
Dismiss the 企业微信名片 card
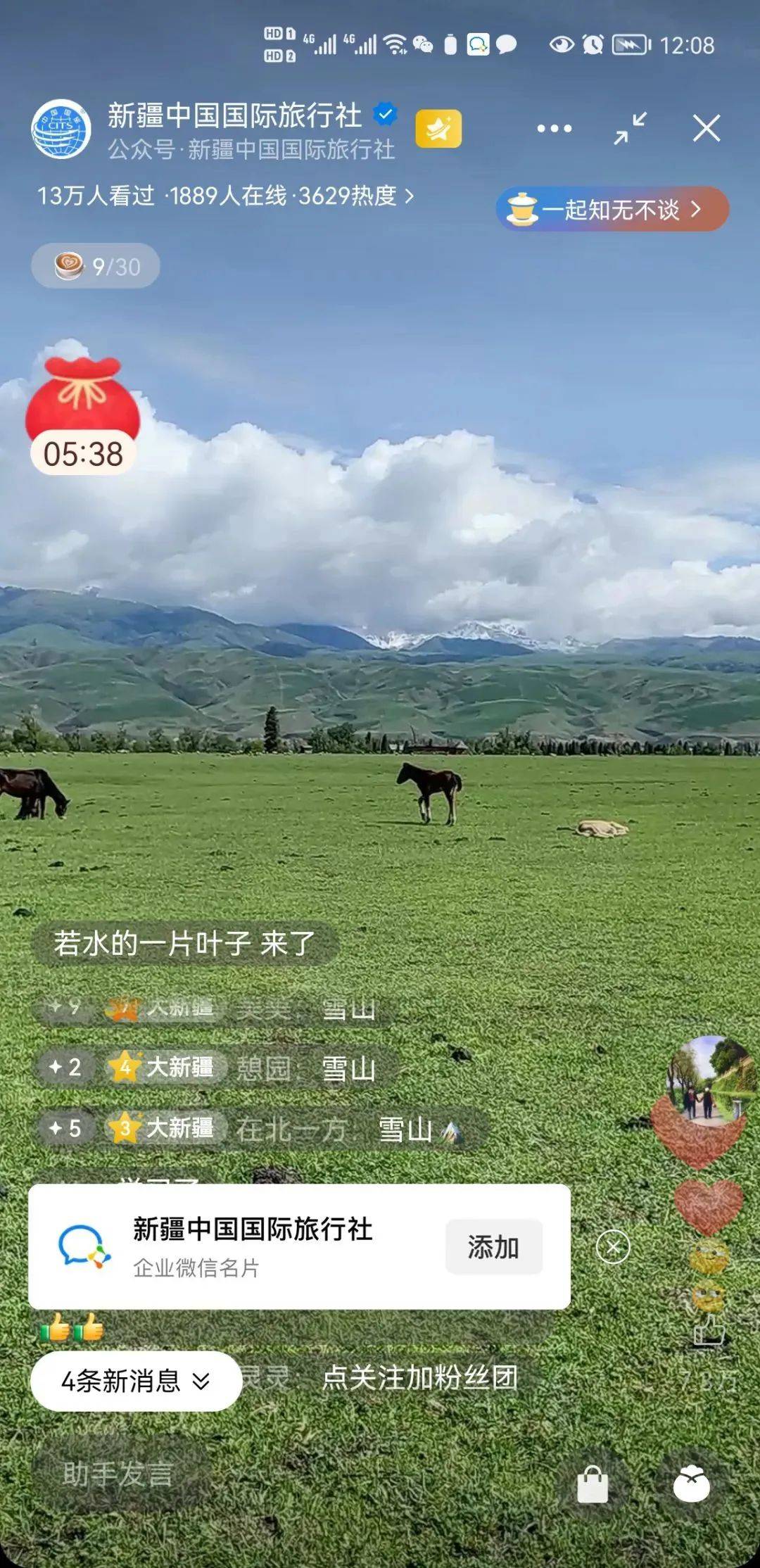click(613, 1247)
